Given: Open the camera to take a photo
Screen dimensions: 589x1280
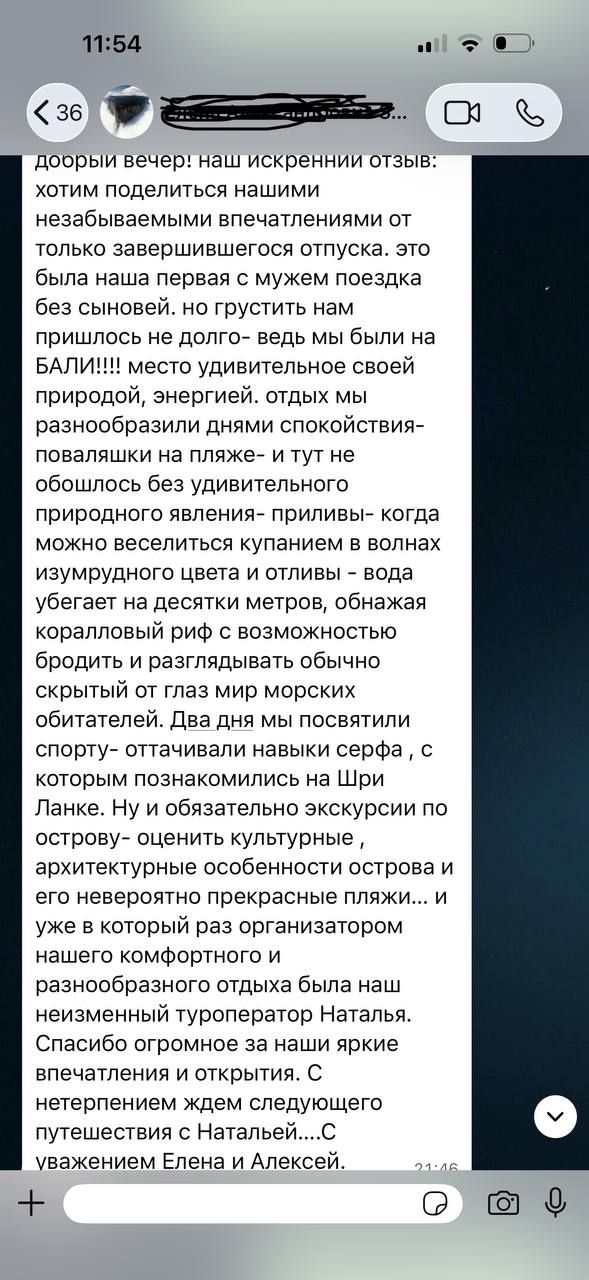Looking at the screenshot, I should 503,1203.
